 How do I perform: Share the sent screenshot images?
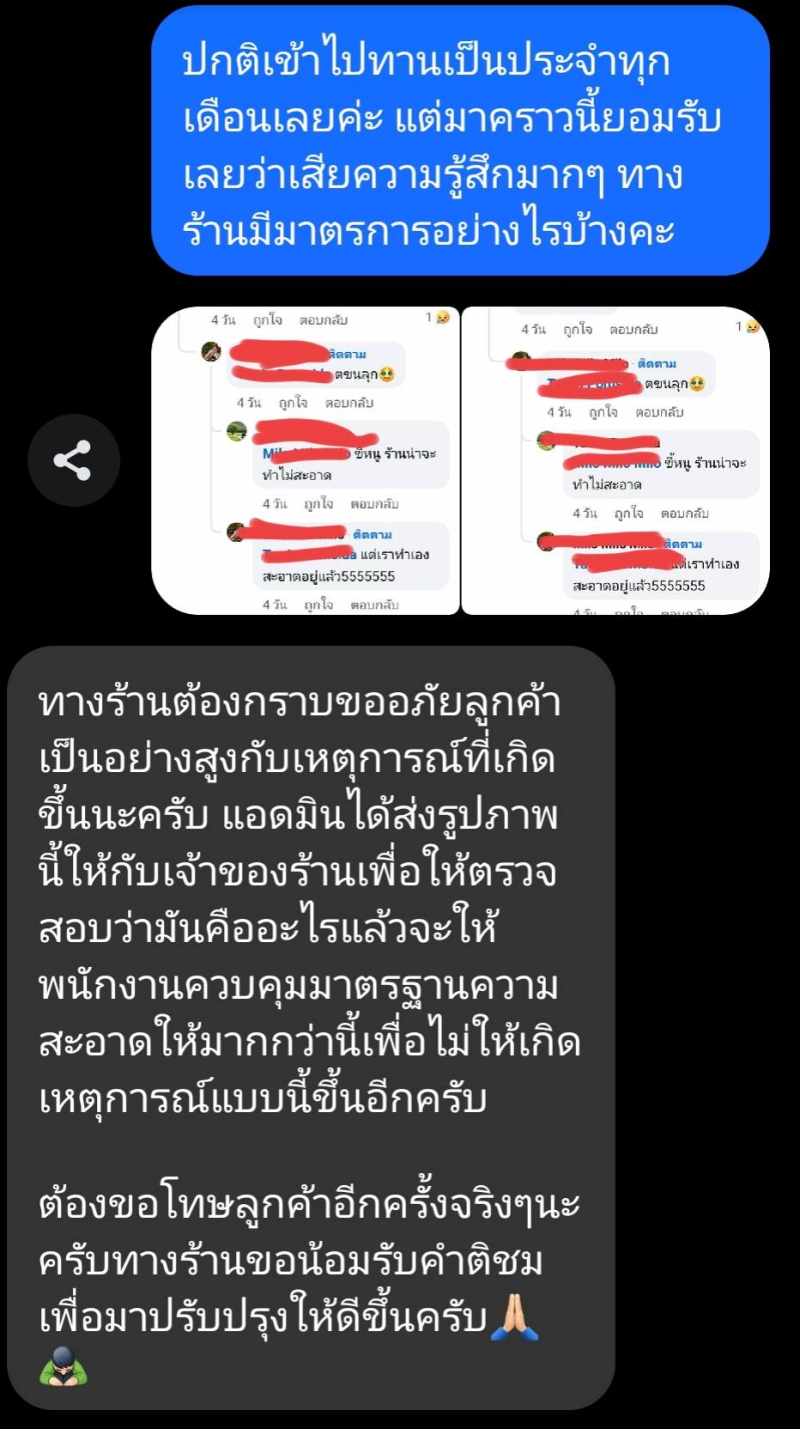click(73, 460)
